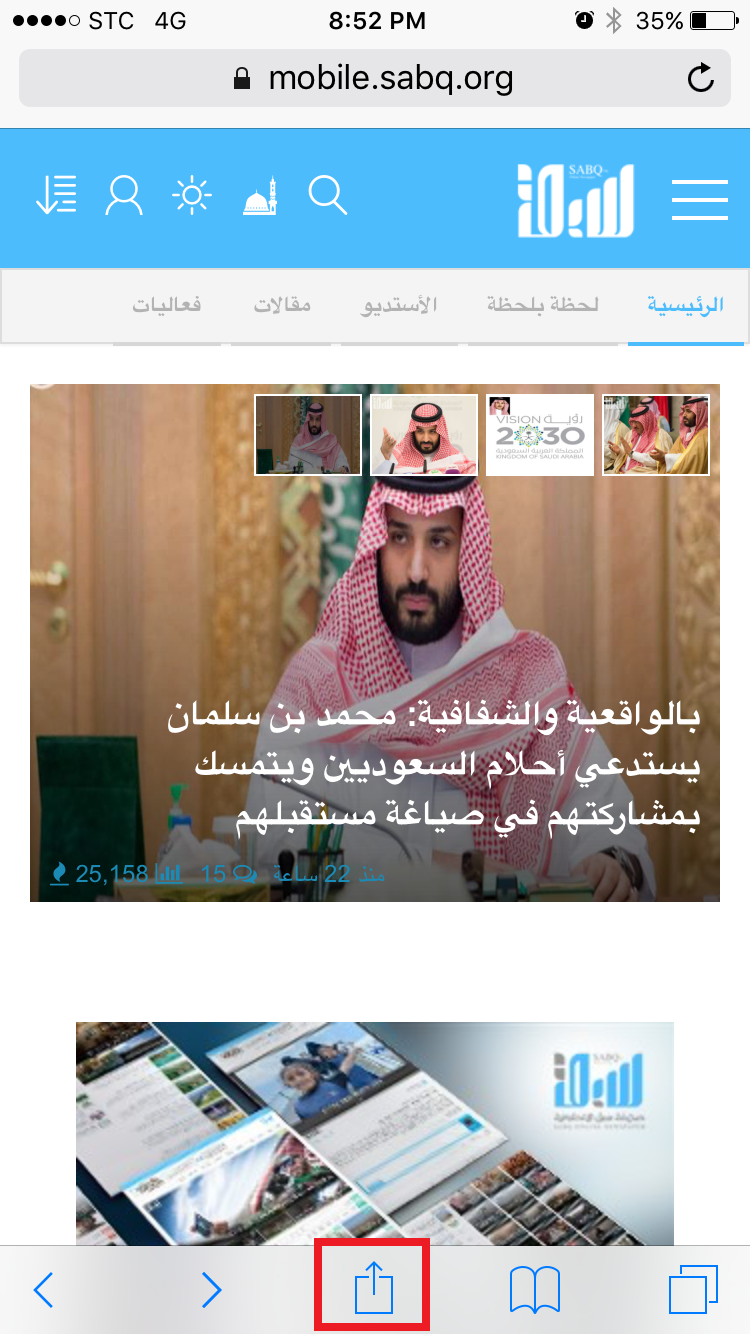Image resolution: width=750 pixels, height=1334 pixels.
Task: Open the محمد بن سلمان headline article
Action: coord(467,767)
